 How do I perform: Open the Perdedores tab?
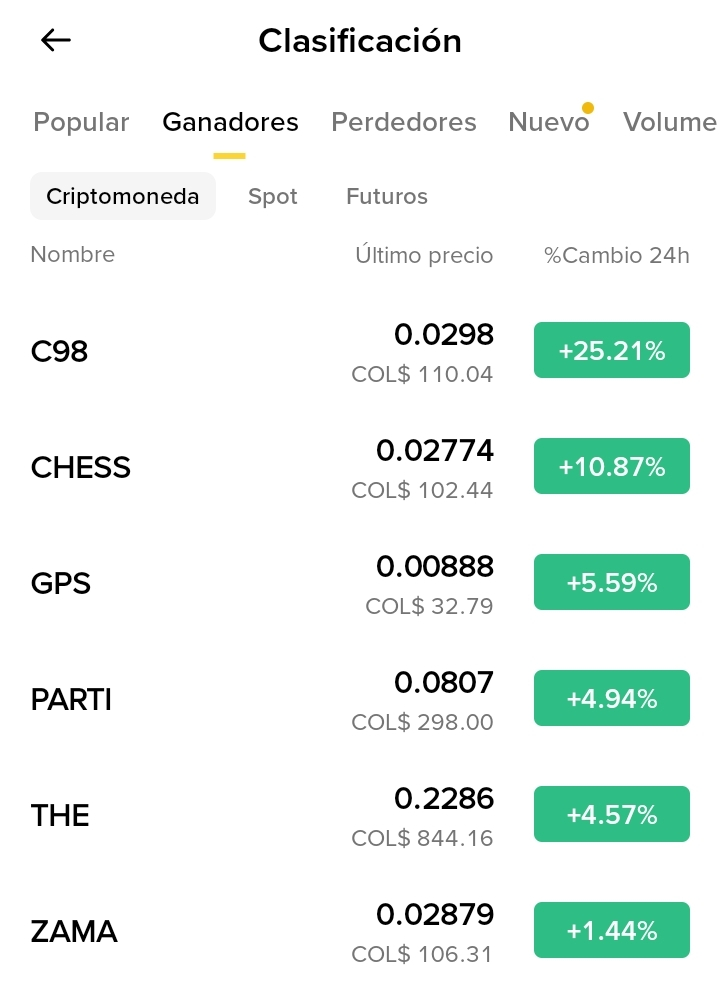click(x=403, y=122)
